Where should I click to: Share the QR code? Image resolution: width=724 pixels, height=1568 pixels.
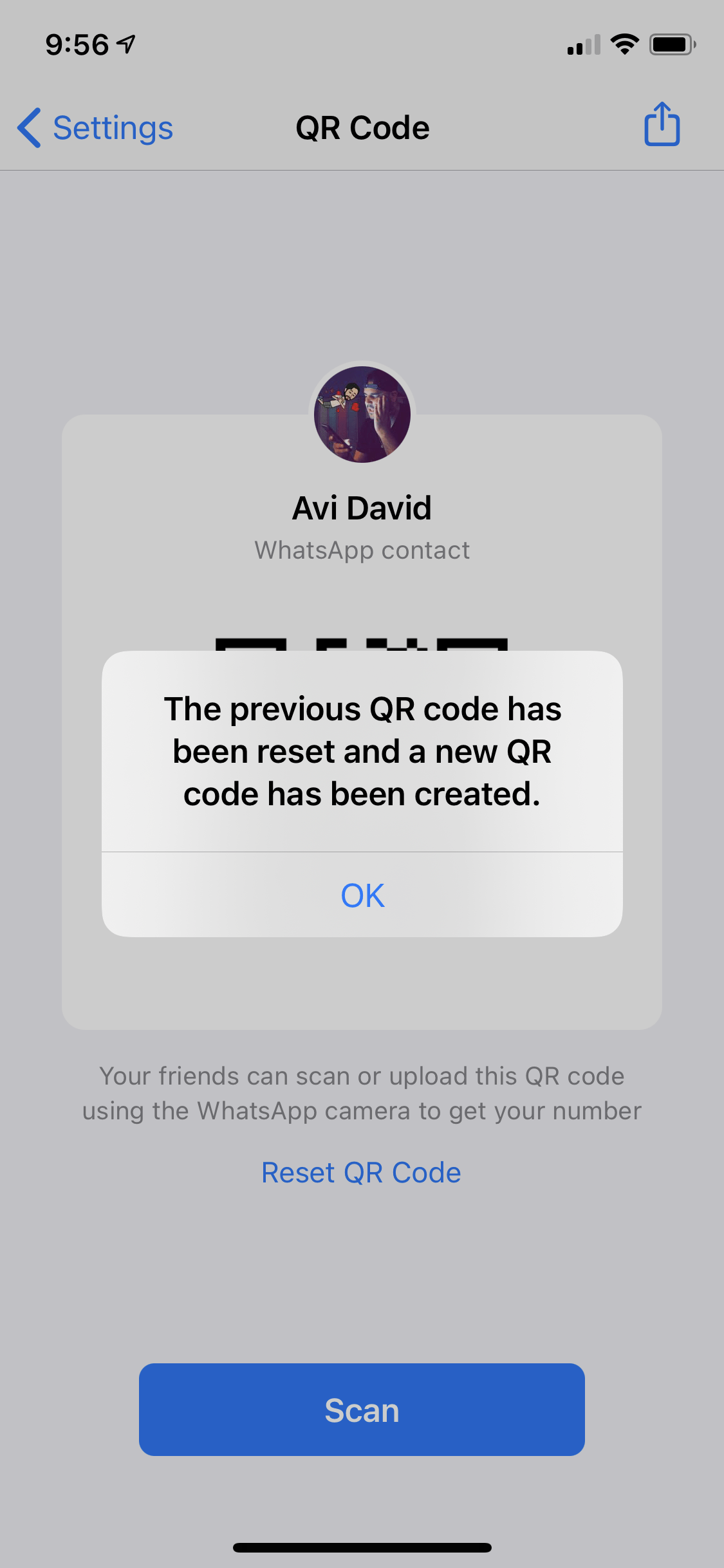(662, 124)
